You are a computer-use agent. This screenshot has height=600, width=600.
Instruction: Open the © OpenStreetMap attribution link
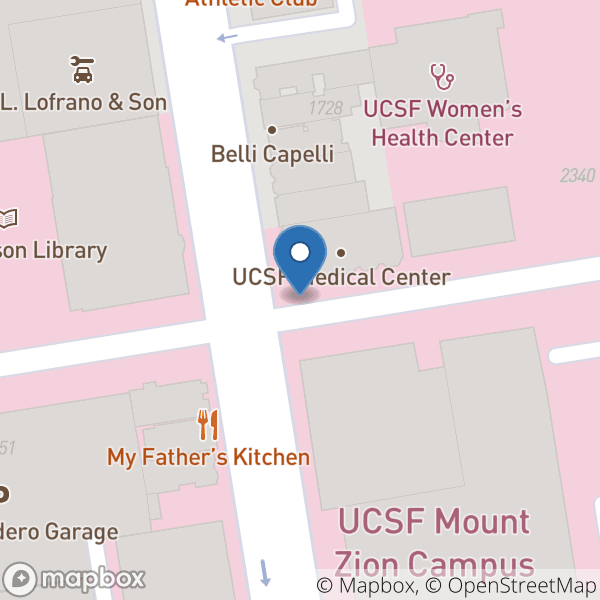(511, 586)
